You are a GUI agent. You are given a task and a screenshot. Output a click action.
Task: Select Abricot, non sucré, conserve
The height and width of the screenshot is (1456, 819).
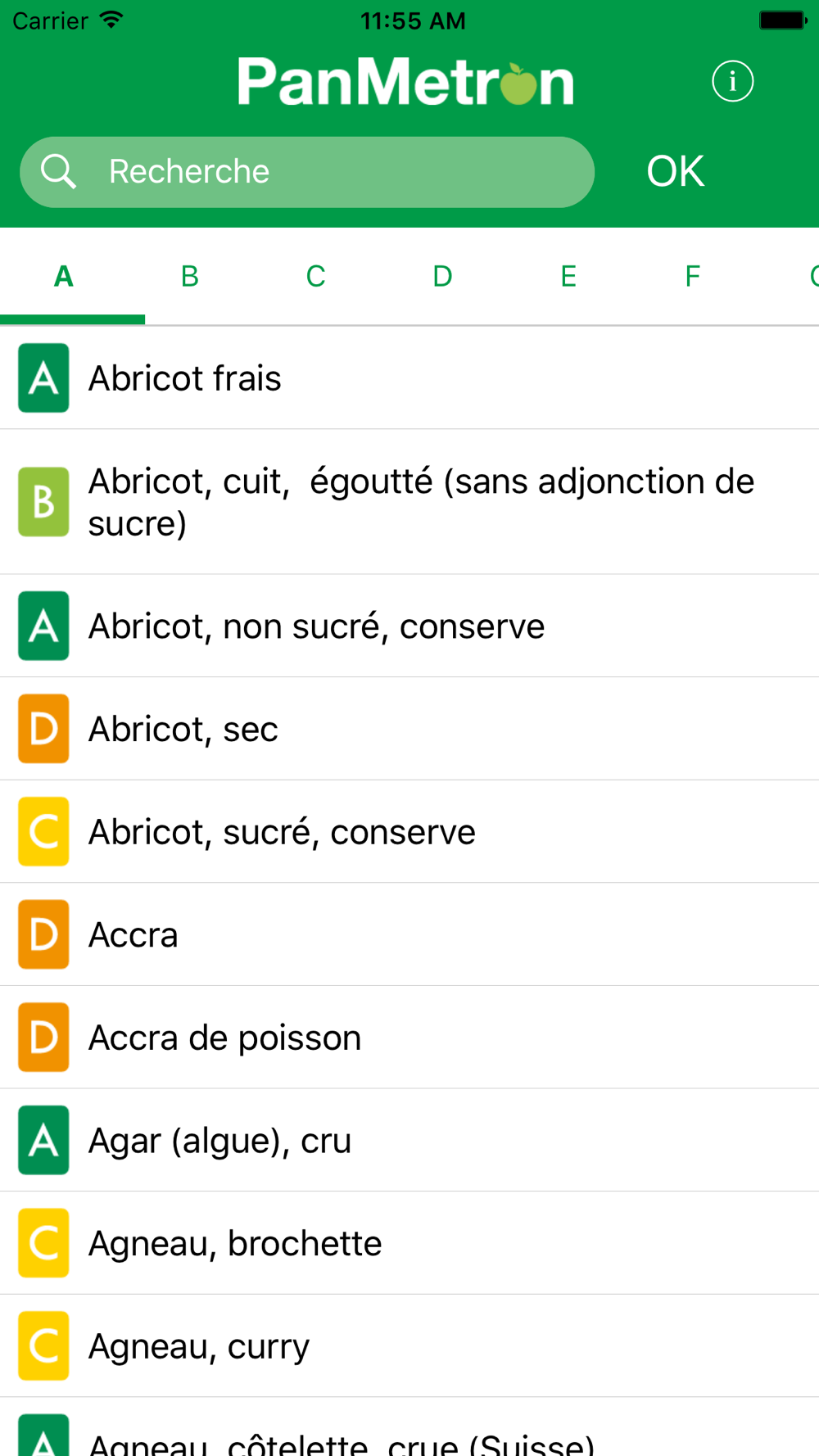pos(409,626)
